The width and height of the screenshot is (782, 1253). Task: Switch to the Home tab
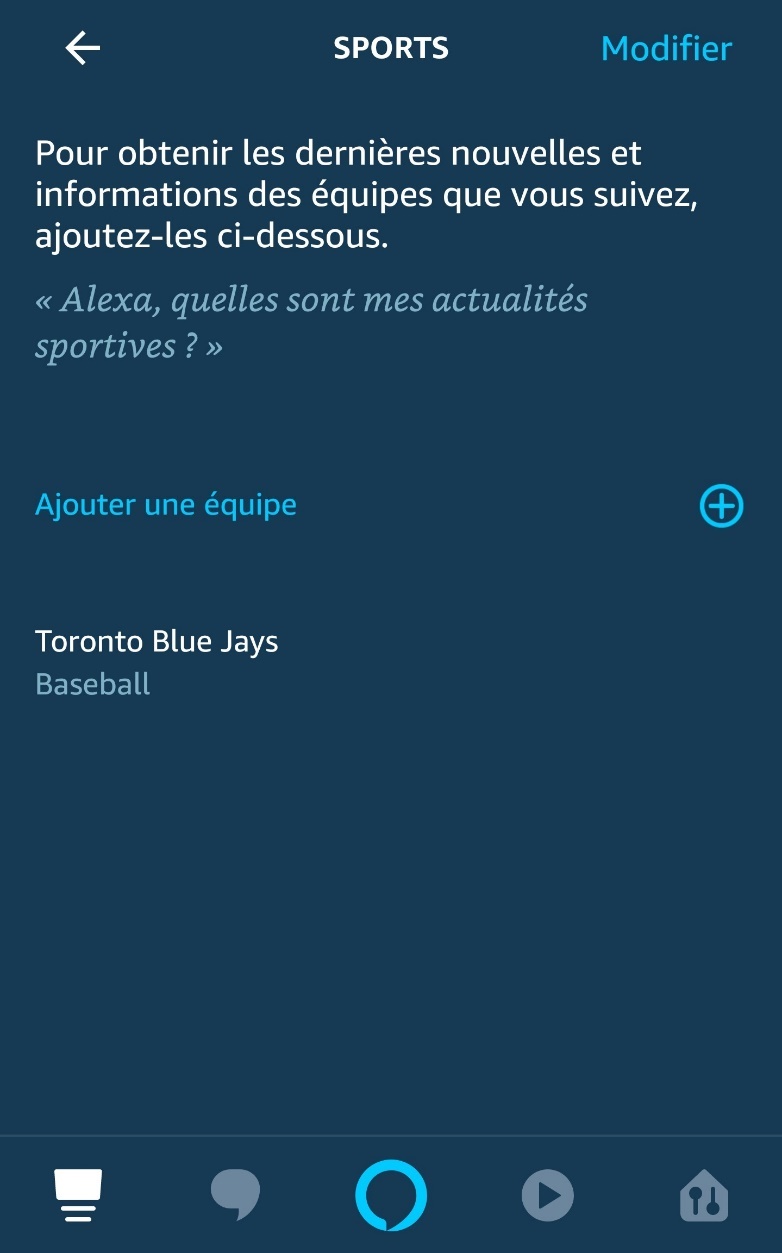(x=78, y=1196)
